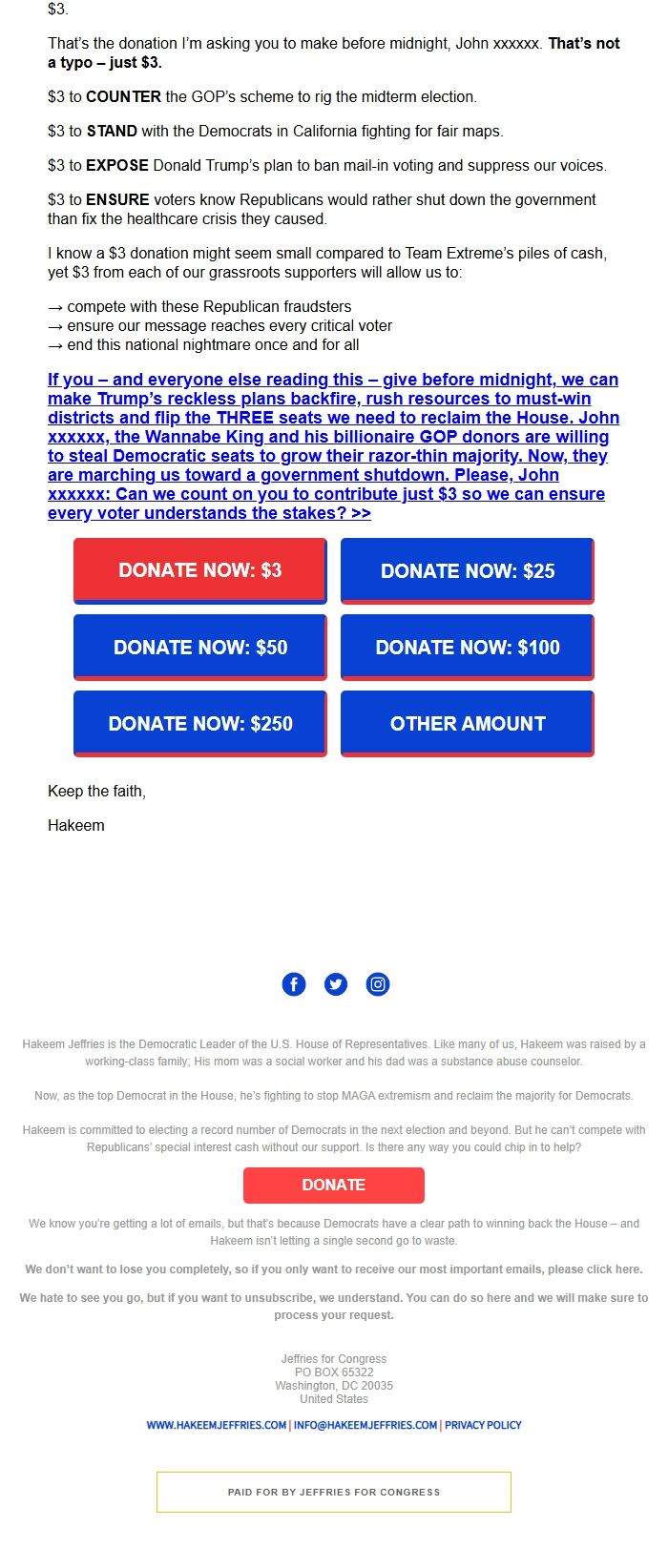Open the underlined blue donation appeal link
Viewport: 668px width, 1568px height.
pos(333,446)
